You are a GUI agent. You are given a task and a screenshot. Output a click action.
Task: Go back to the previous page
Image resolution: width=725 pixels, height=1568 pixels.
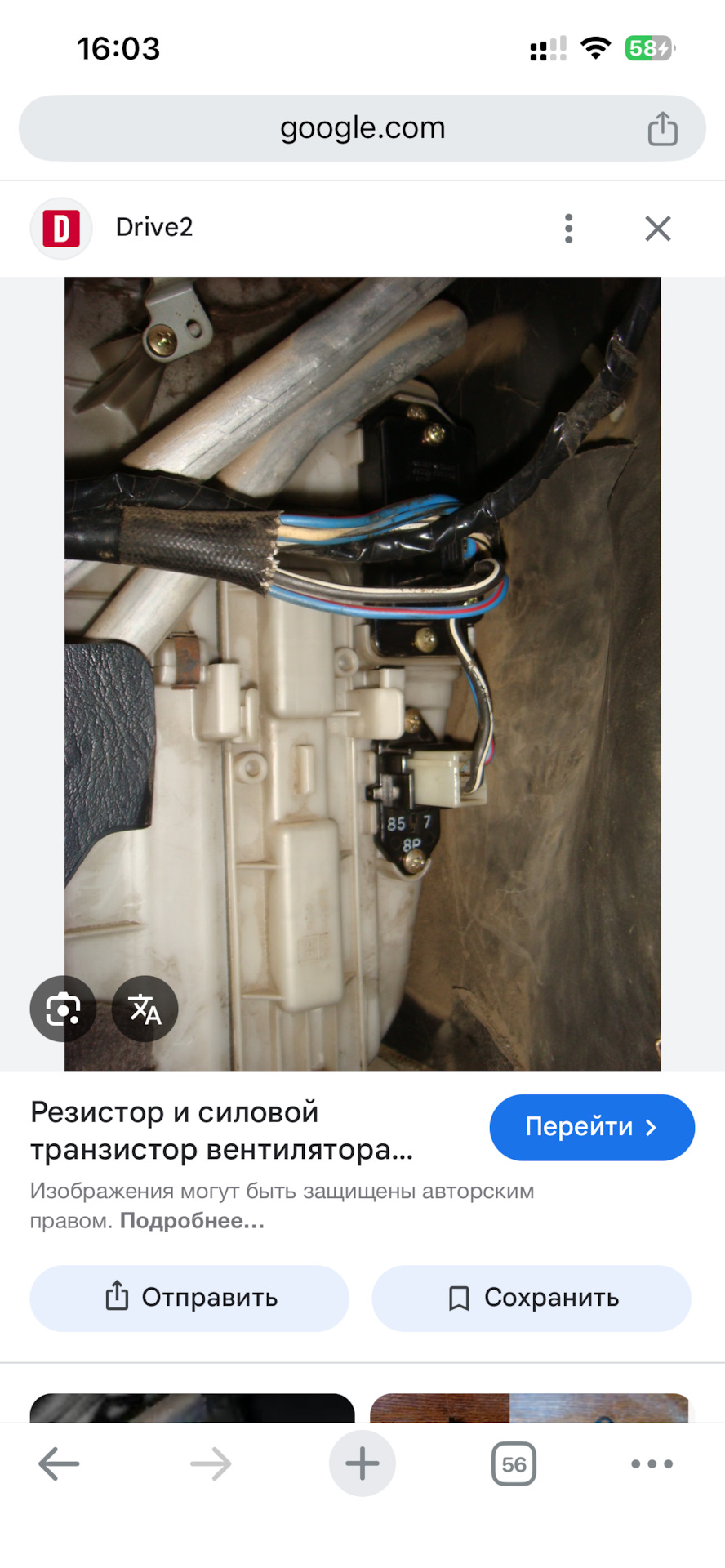tap(59, 1464)
